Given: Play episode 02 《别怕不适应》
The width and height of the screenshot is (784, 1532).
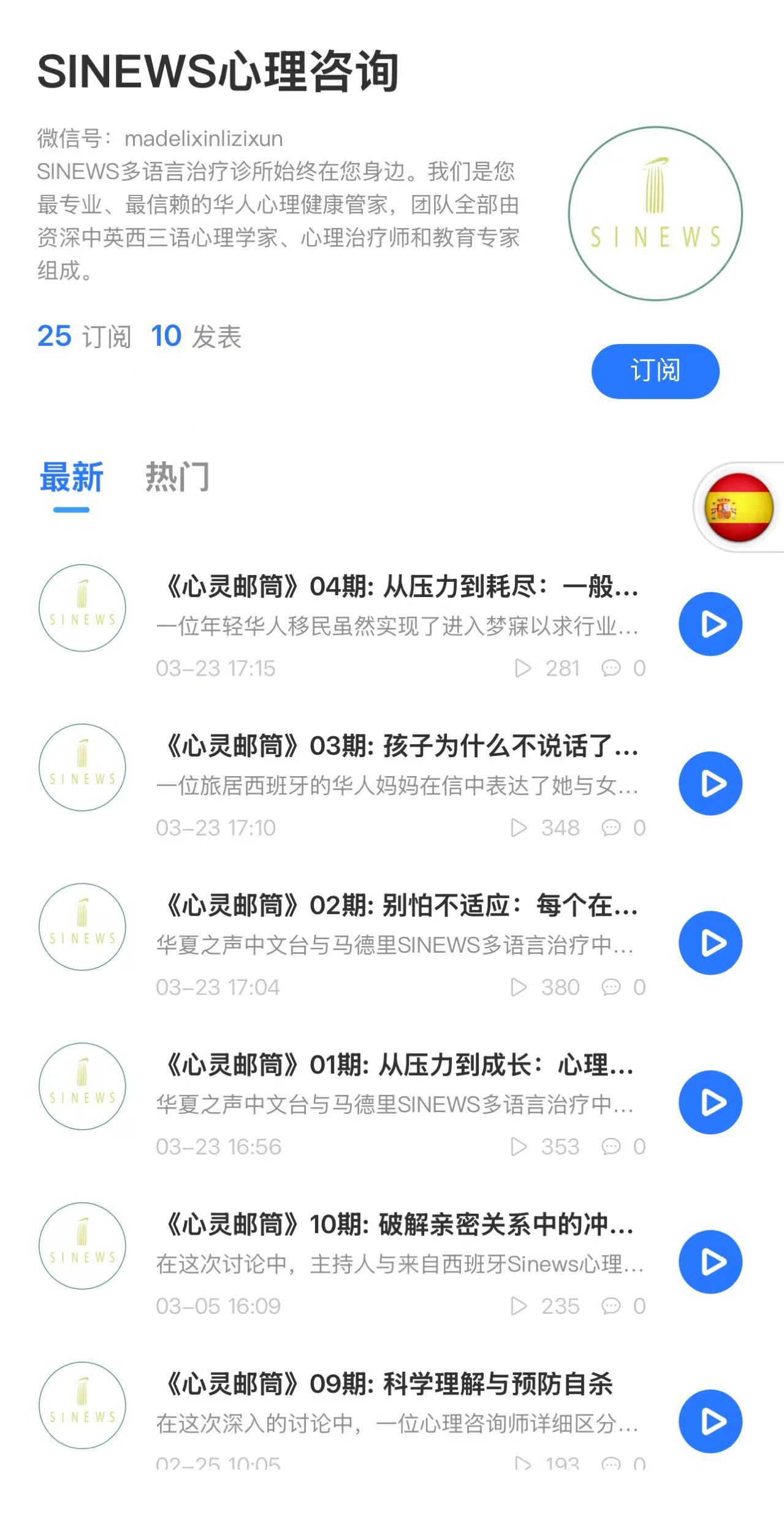Looking at the screenshot, I should click(710, 942).
